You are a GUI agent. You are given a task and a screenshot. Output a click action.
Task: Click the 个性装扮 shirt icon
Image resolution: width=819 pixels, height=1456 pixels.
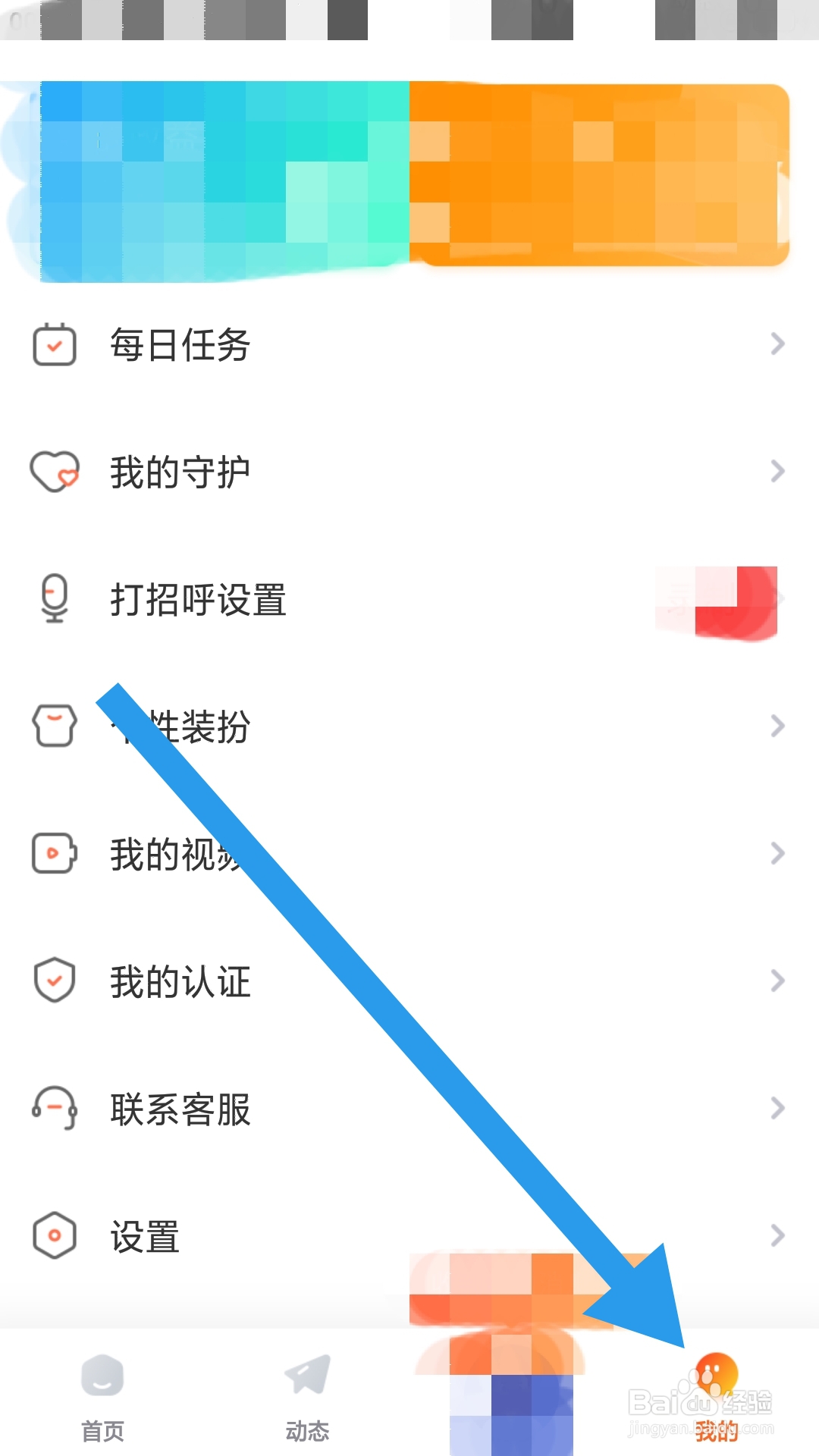click(53, 726)
